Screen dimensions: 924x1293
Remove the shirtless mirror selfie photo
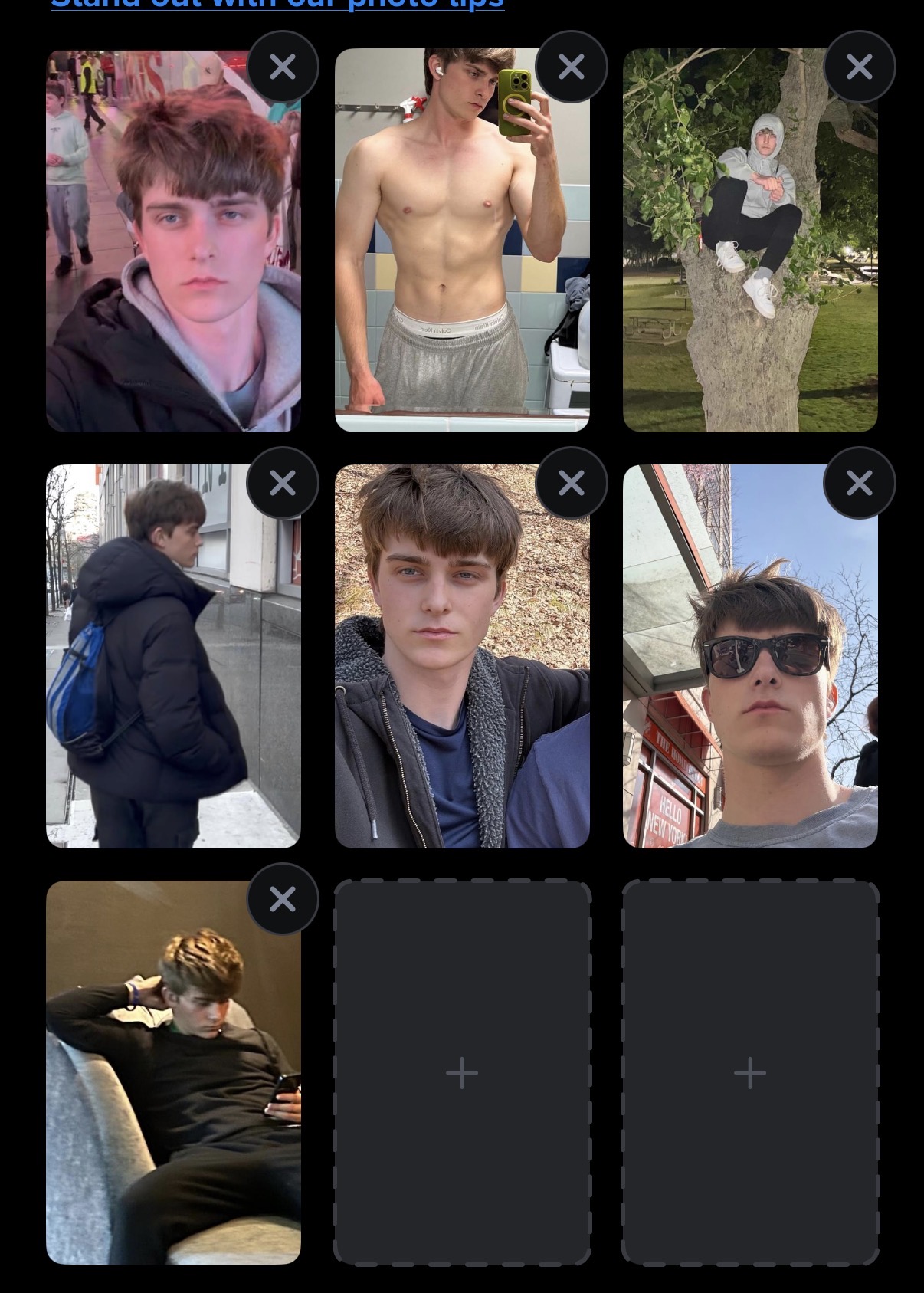(572, 67)
